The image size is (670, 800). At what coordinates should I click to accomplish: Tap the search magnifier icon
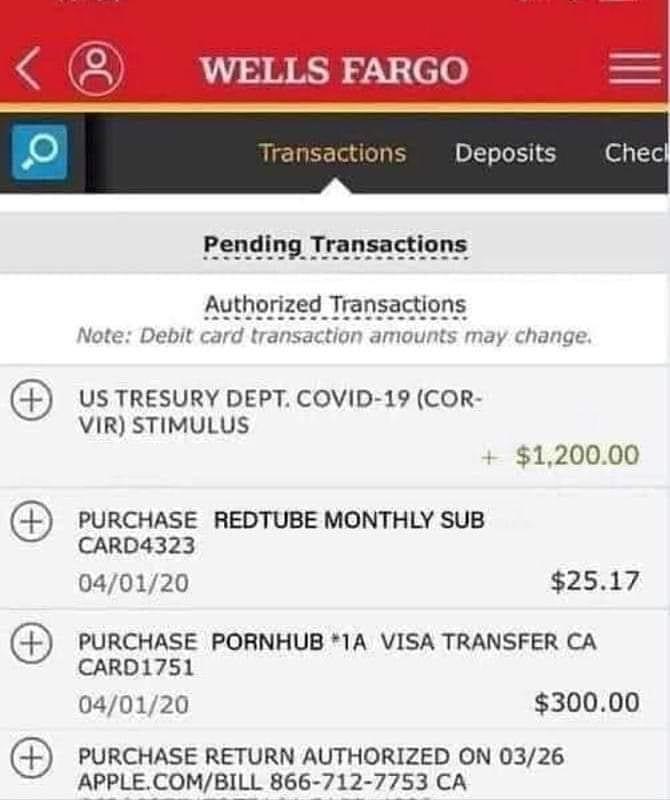point(39,153)
